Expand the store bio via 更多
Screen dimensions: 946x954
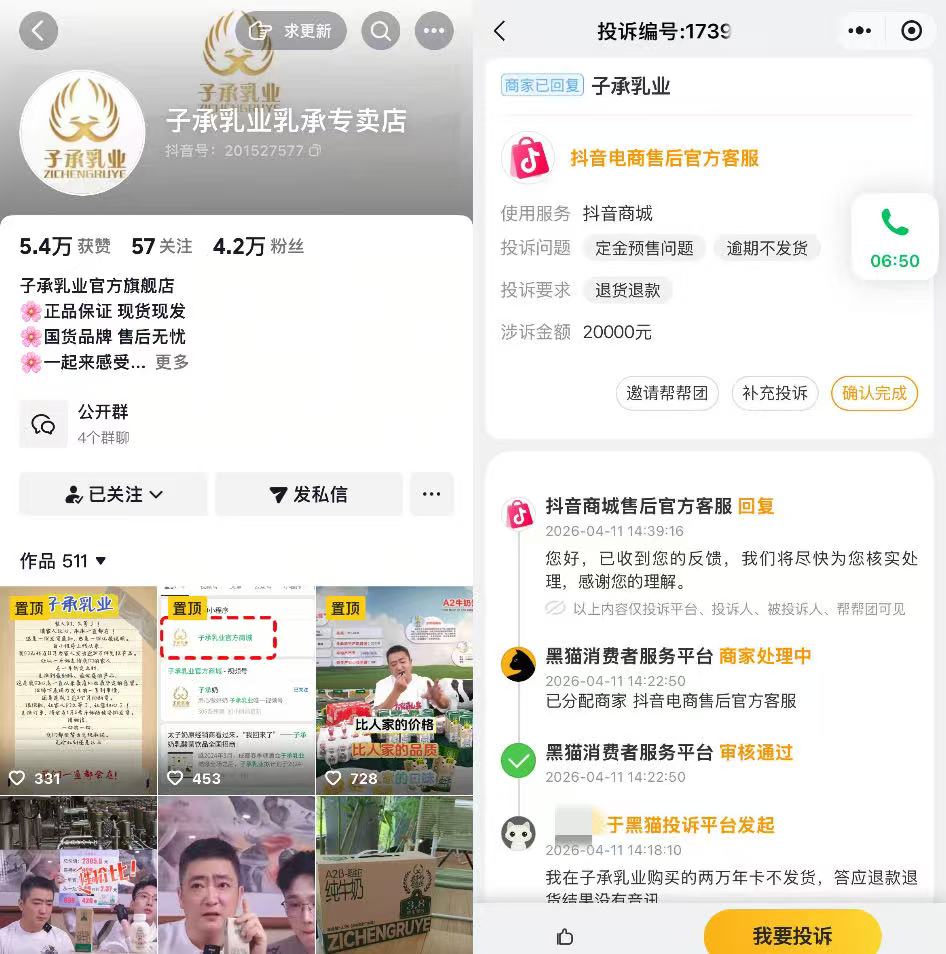coord(170,363)
